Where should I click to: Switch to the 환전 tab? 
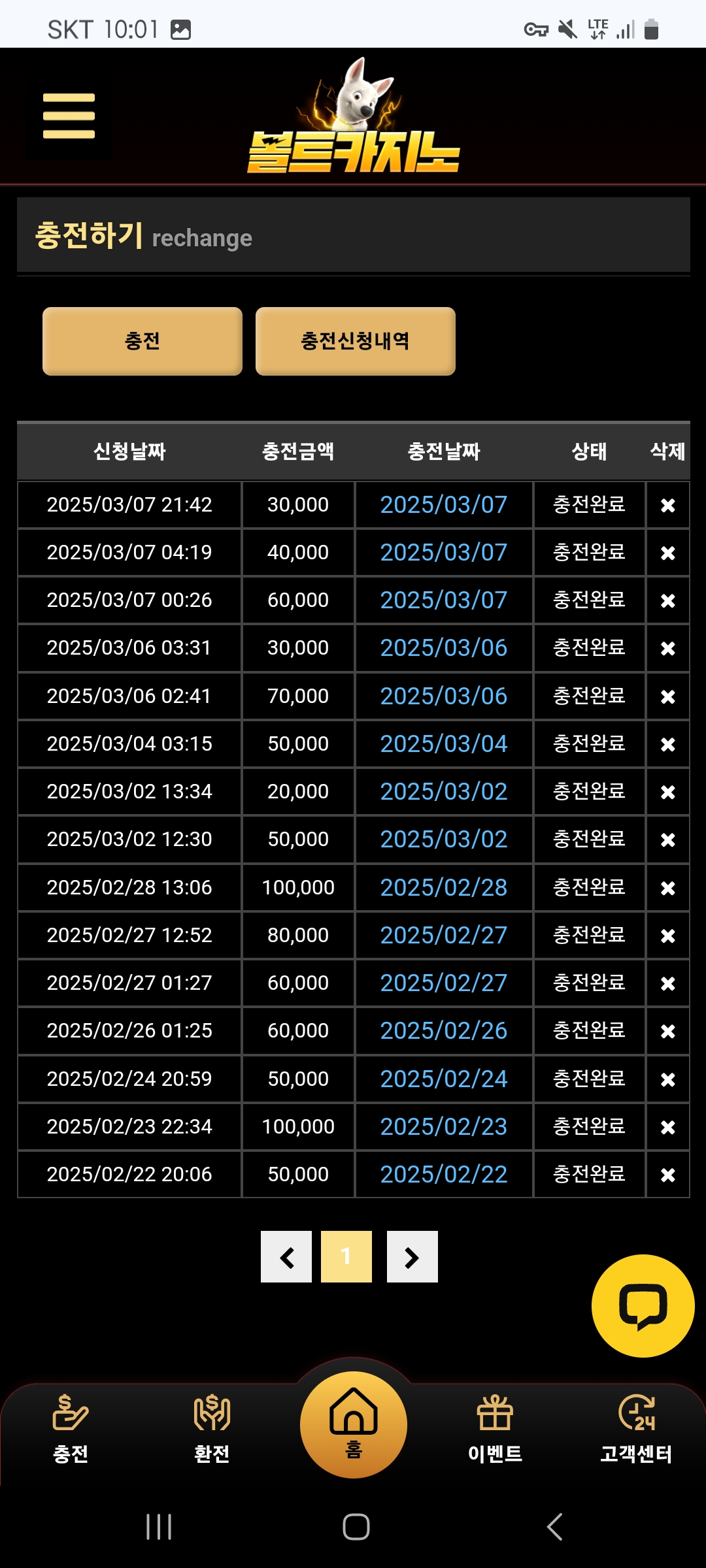[212, 1429]
